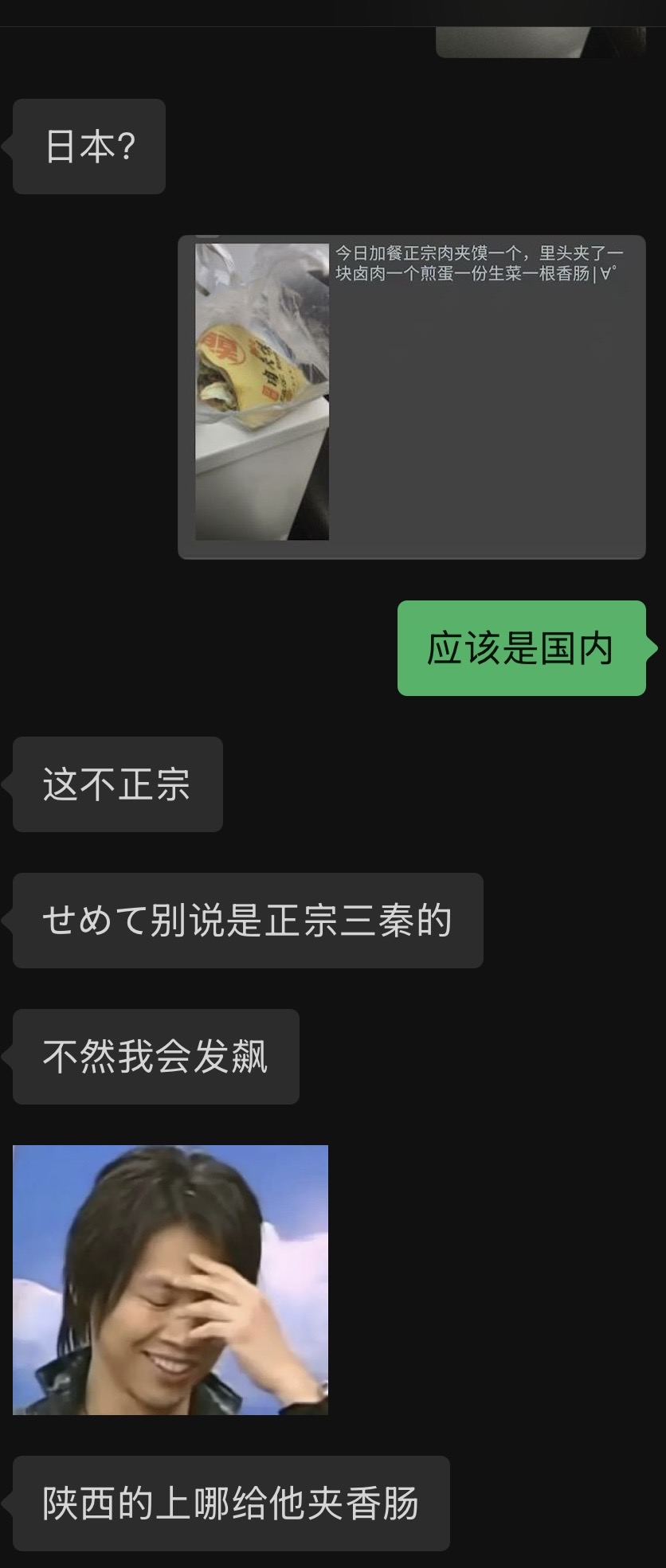Open the partially visible photo at top
This screenshot has height=1568, width=666.
tap(540, 41)
